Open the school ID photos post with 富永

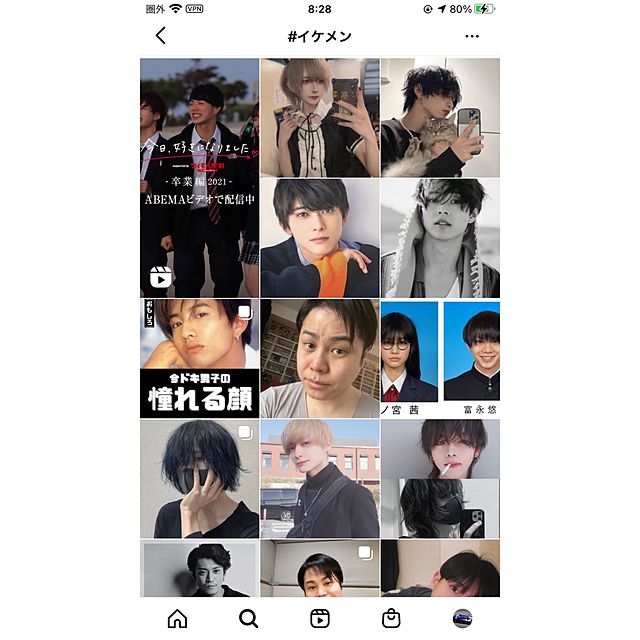440,358
